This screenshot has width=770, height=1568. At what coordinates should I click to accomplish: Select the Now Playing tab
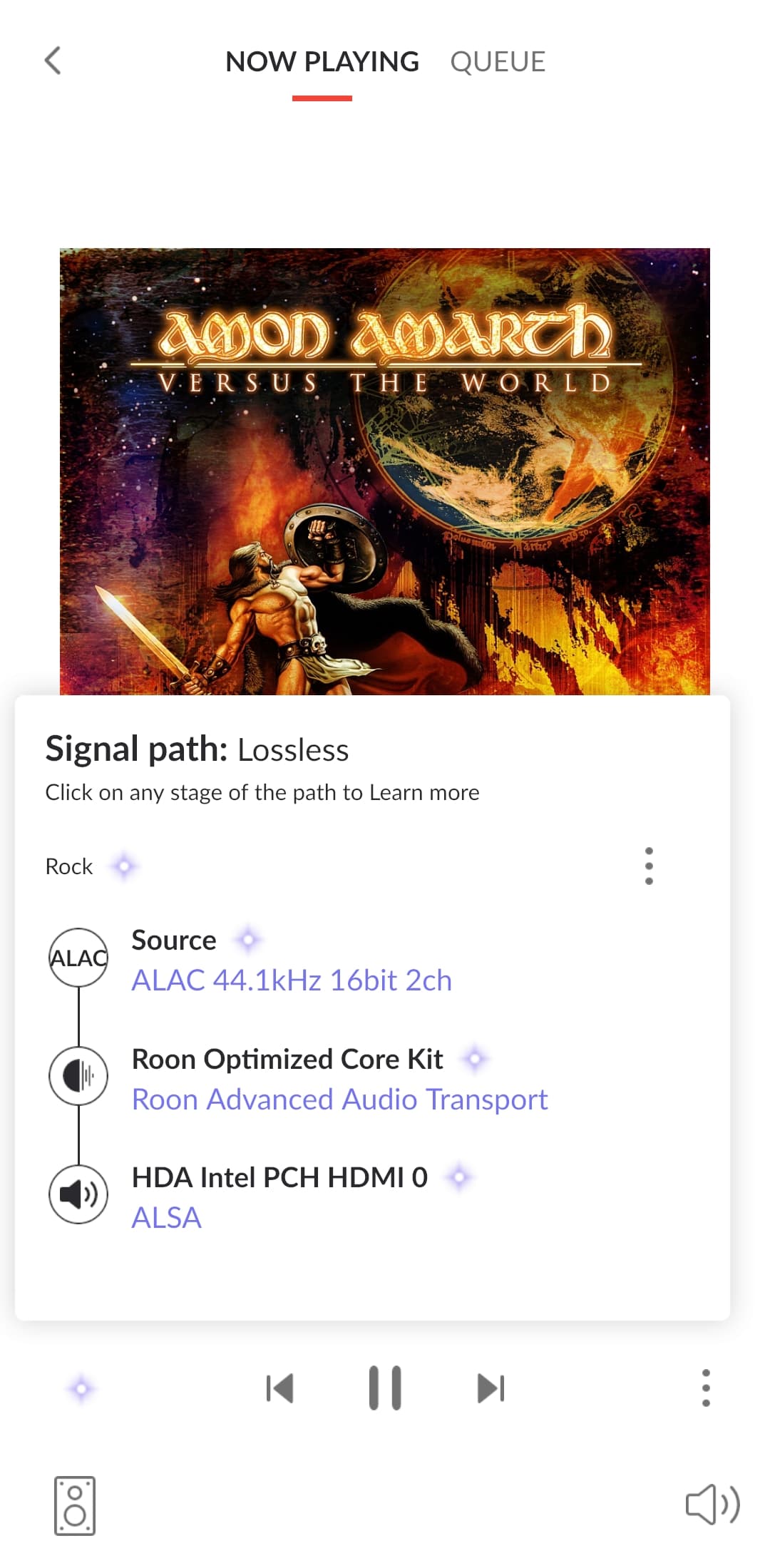coord(322,62)
